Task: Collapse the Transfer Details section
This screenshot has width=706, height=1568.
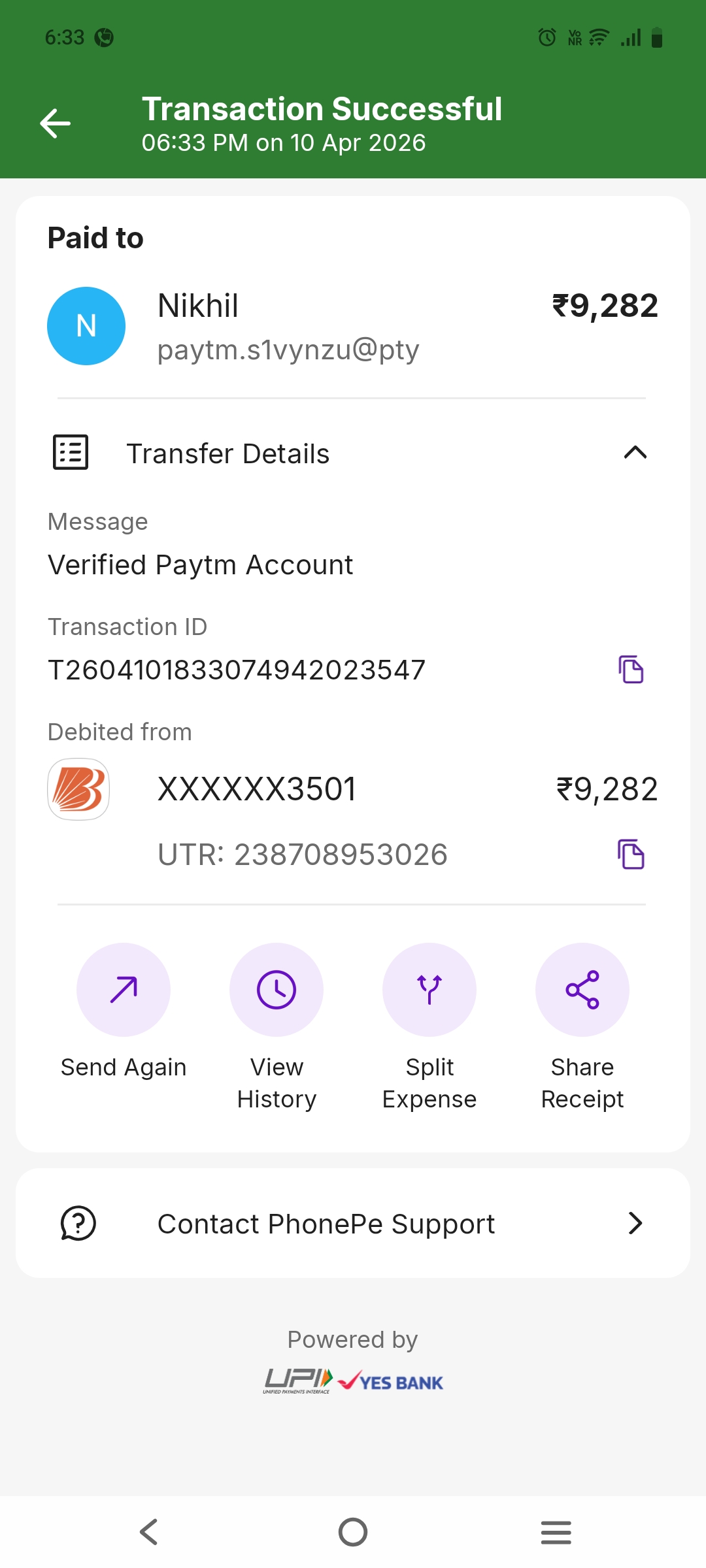Action: [x=635, y=453]
